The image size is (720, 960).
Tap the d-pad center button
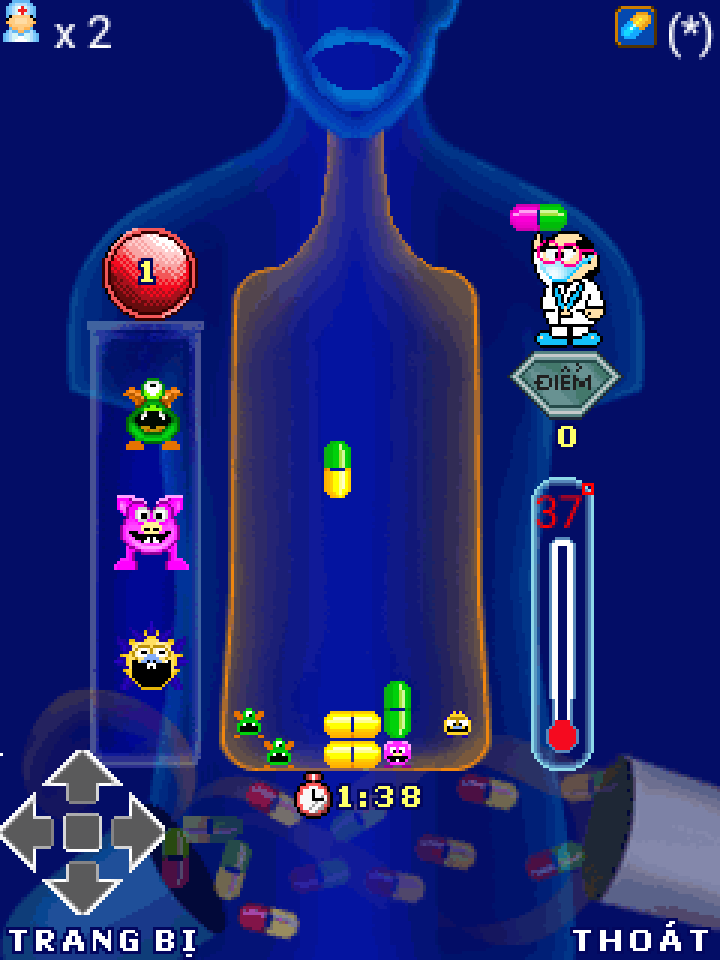(x=82, y=831)
